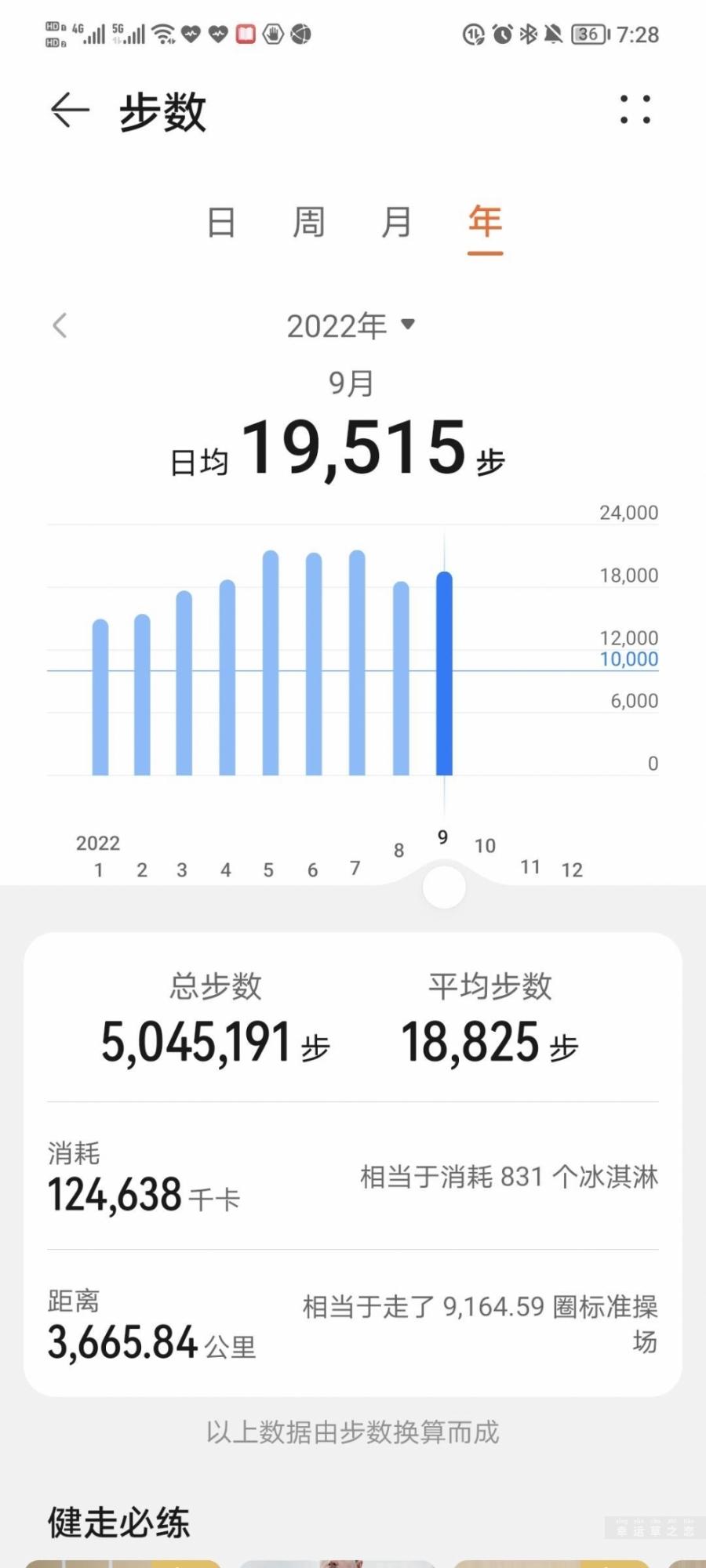Screen dimensions: 706x1568
Task: Select month 10 on the chart axis
Action: click(x=485, y=846)
